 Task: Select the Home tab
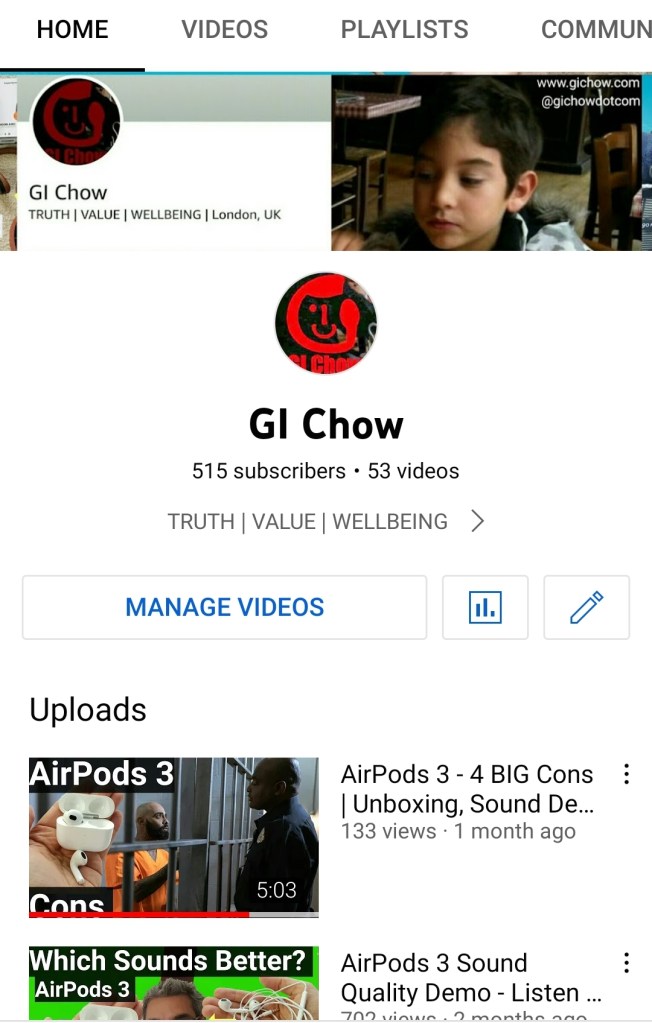click(x=72, y=30)
